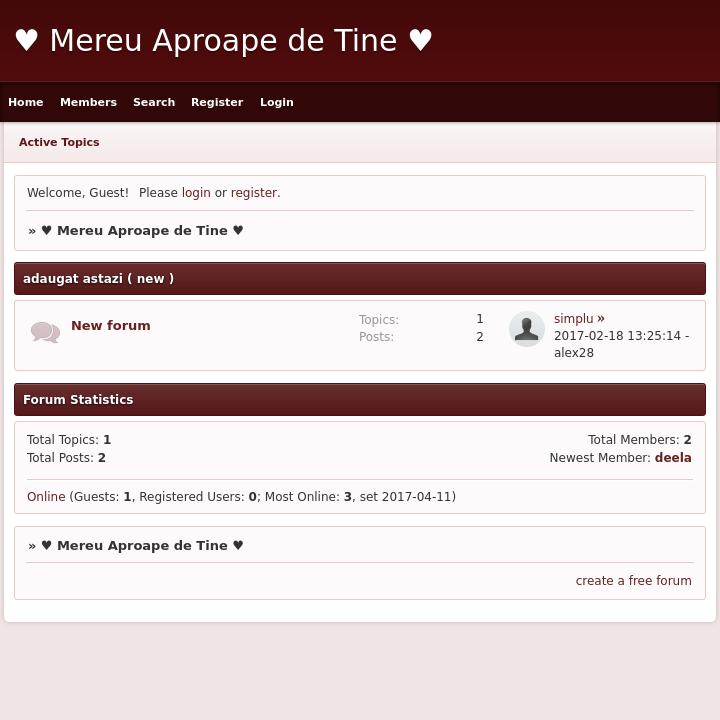Open the Mereu Aproape de Tine site title

pyautogui.click(x=224, y=41)
